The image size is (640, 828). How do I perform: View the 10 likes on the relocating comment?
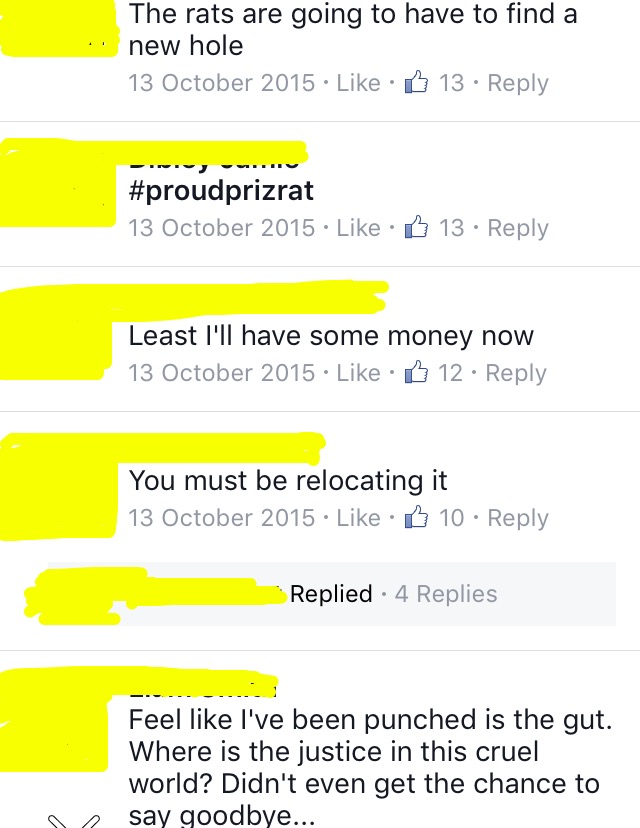(436, 518)
